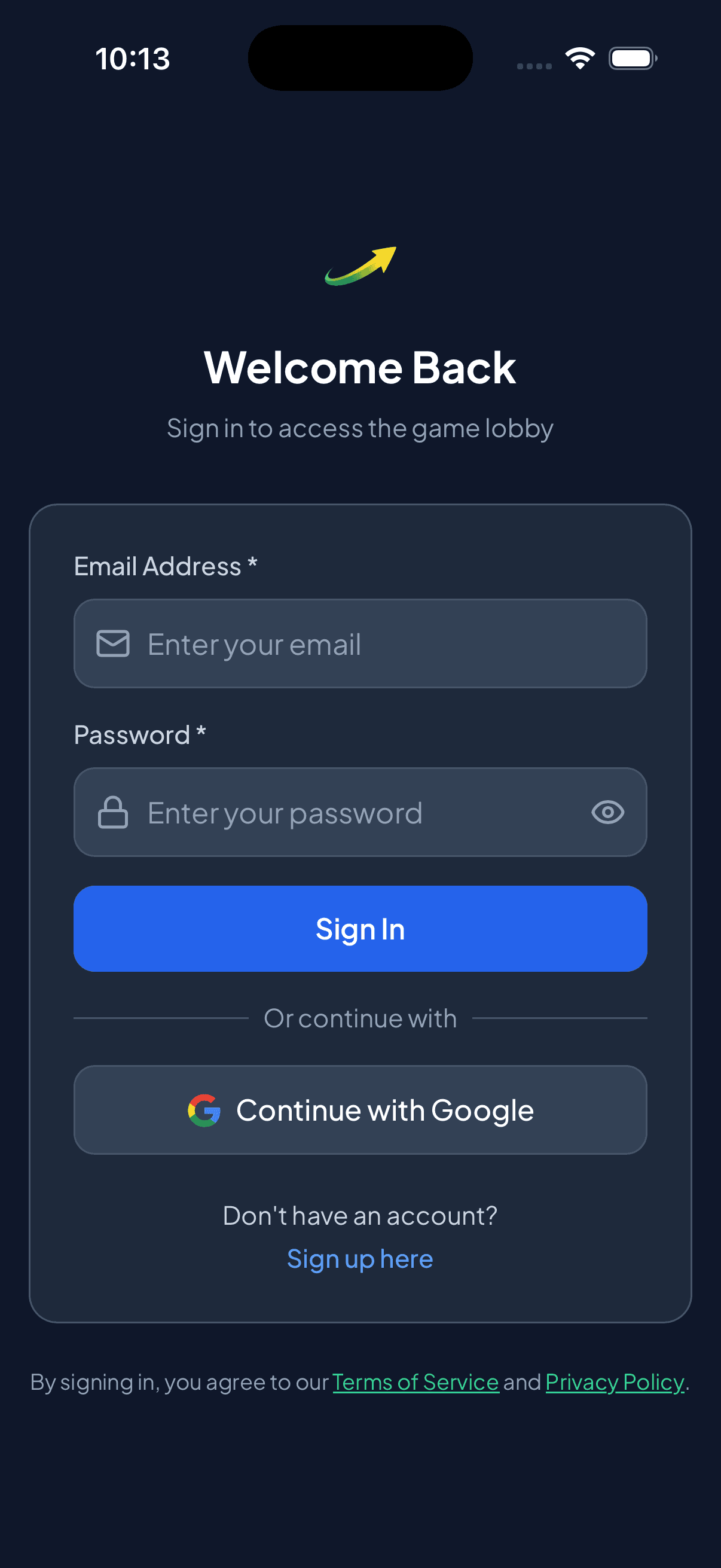The height and width of the screenshot is (1568, 721).
Task: Click the Enter your password input field
Action: 341,813
